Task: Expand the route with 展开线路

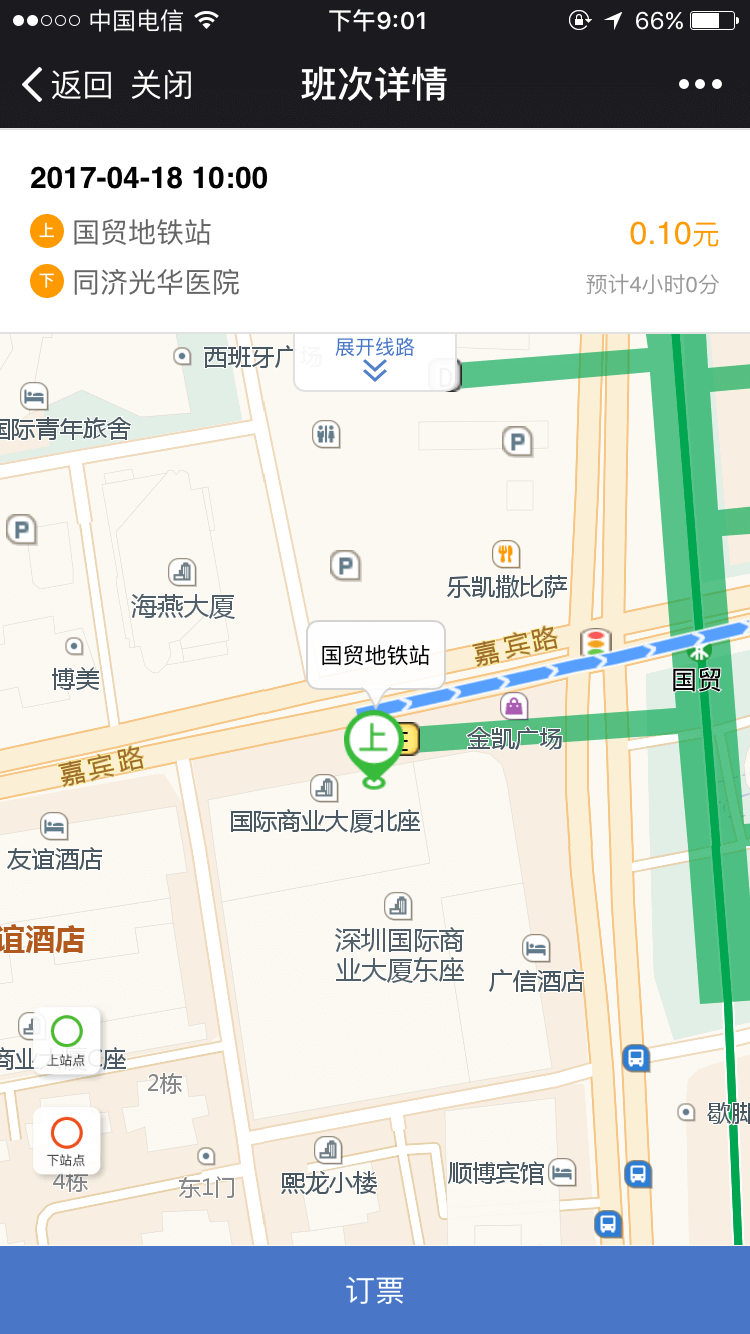Action: point(375,359)
